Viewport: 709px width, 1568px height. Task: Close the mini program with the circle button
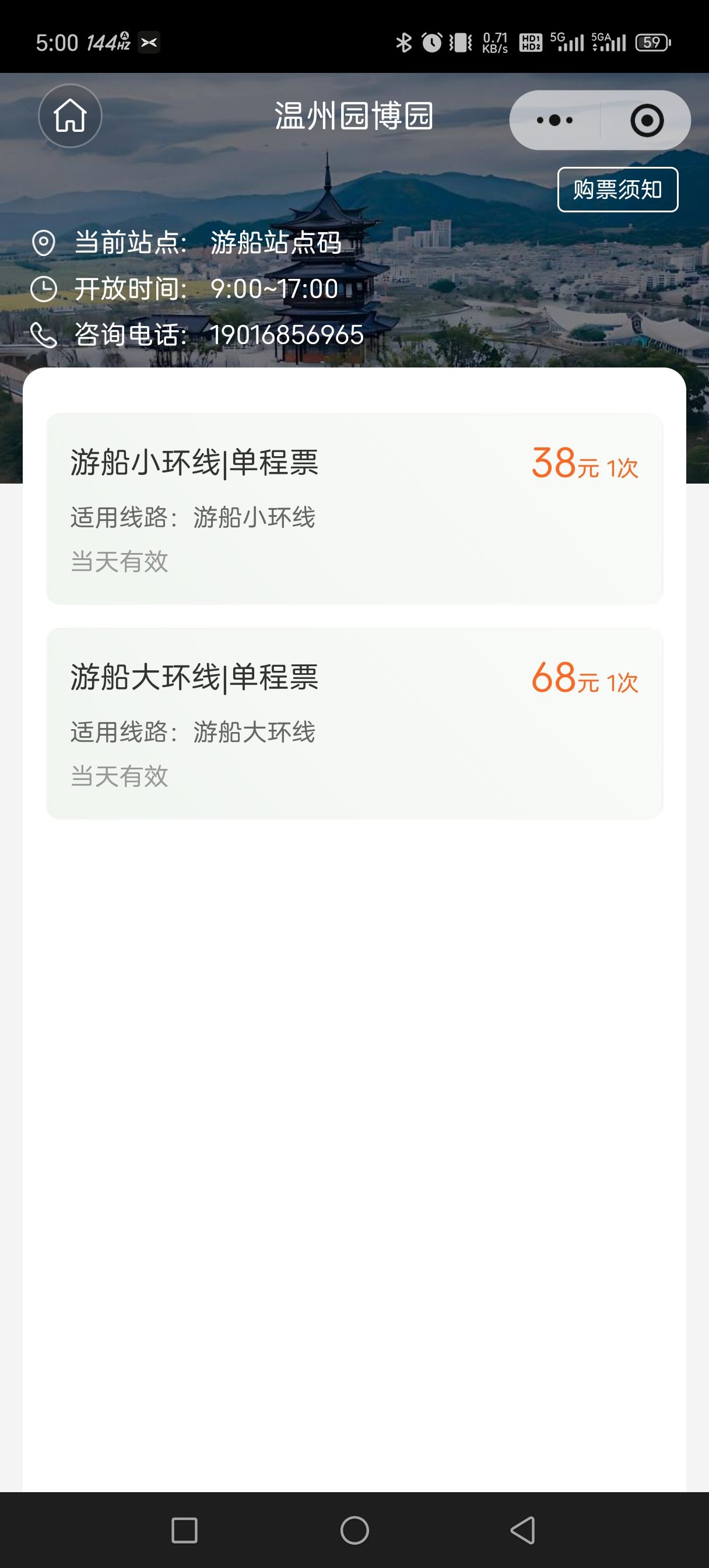(x=646, y=121)
